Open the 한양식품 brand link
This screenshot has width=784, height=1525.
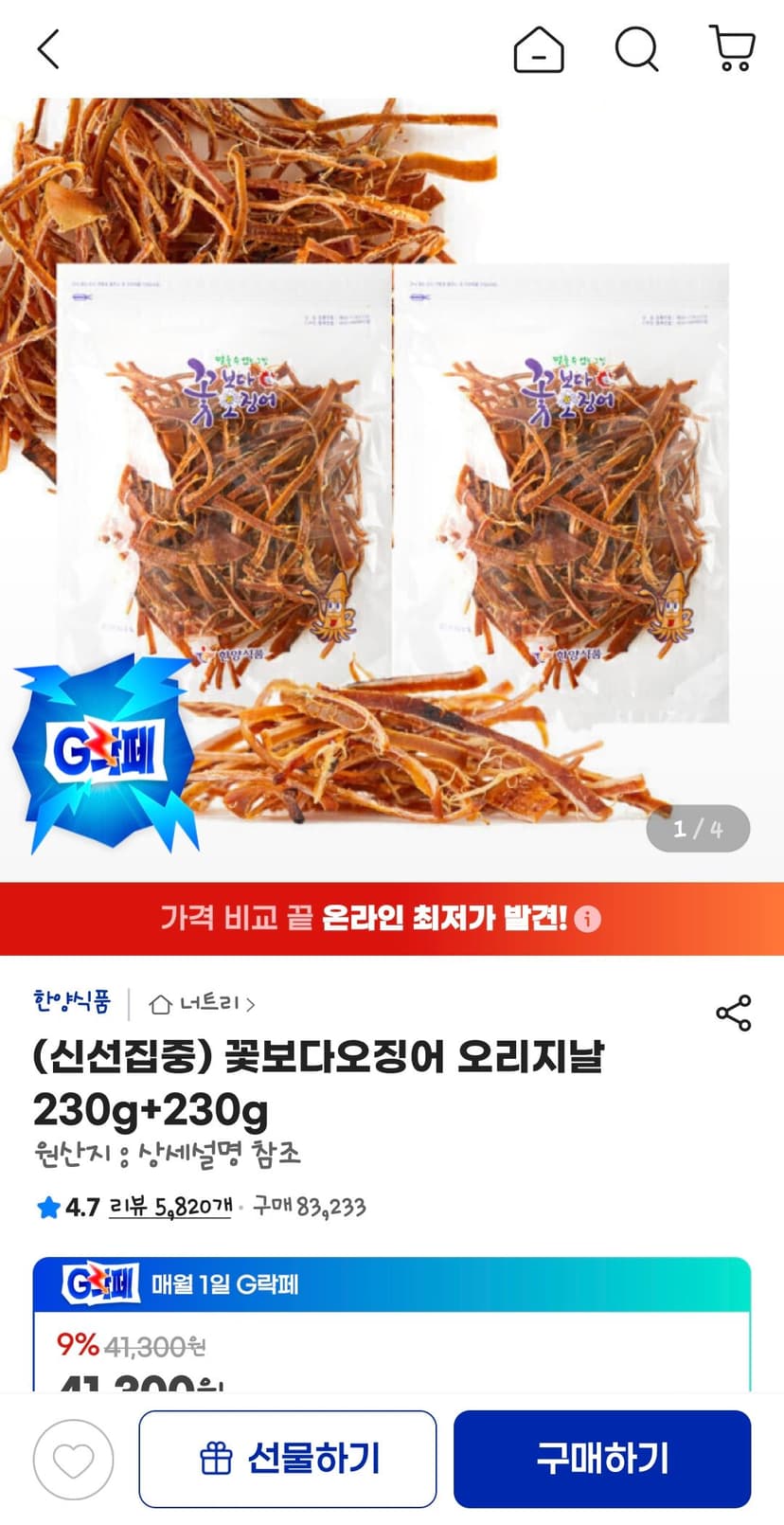tap(72, 1001)
